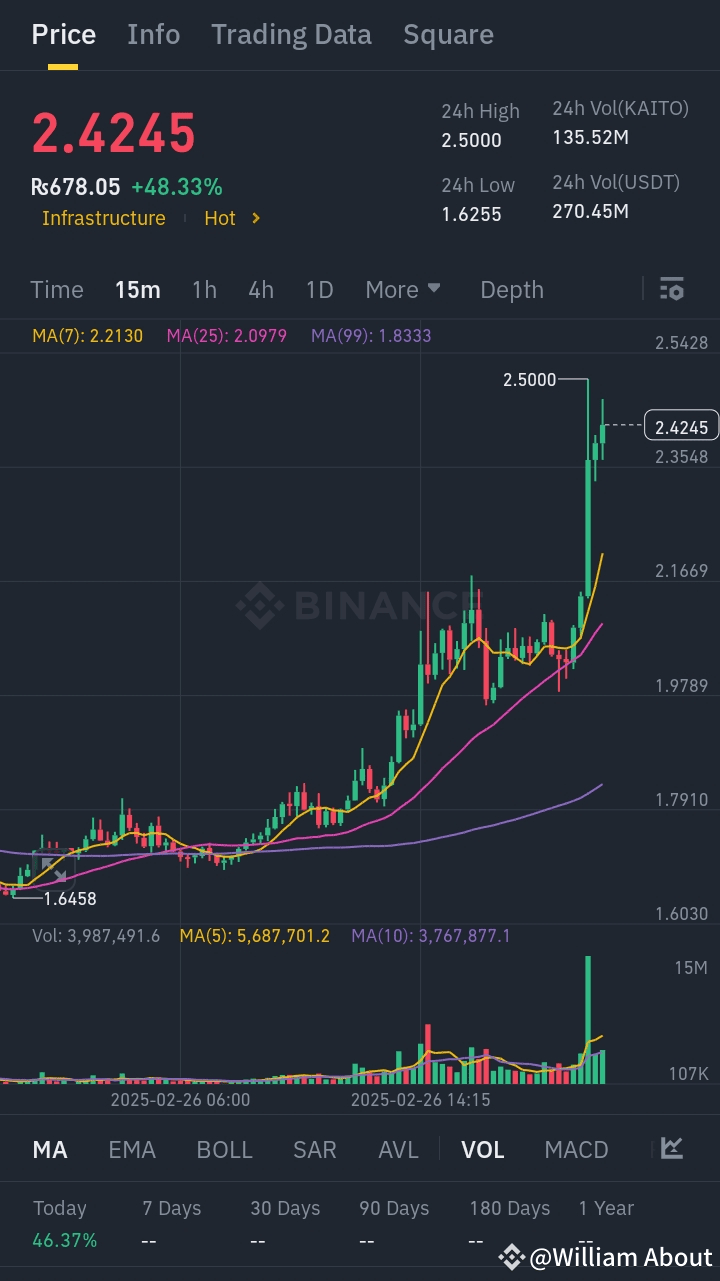720x1281 pixels.
Task: Select the AVL indicator
Action: pyautogui.click(x=398, y=1150)
